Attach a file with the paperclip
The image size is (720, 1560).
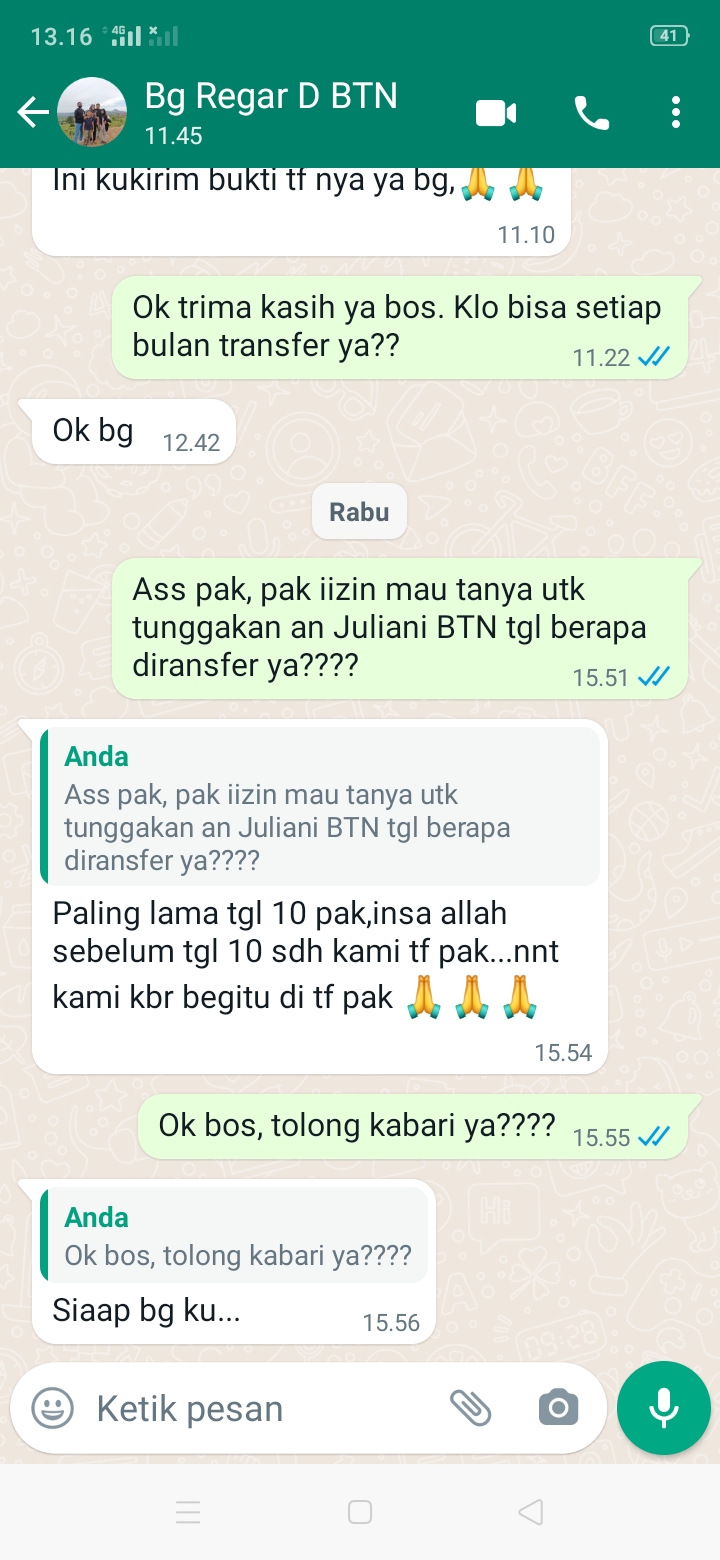click(x=470, y=1409)
